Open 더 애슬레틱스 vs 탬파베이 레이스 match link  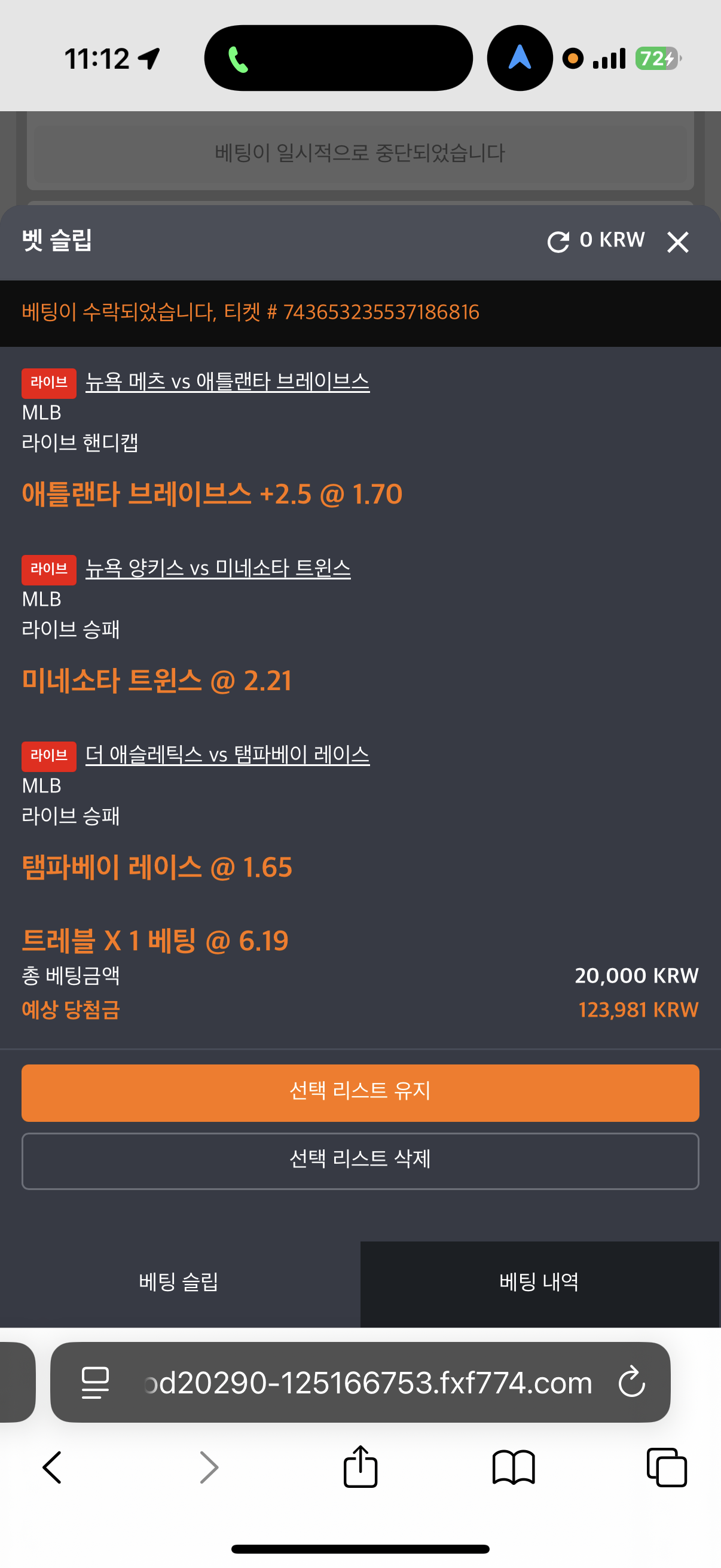pyautogui.click(x=227, y=755)
